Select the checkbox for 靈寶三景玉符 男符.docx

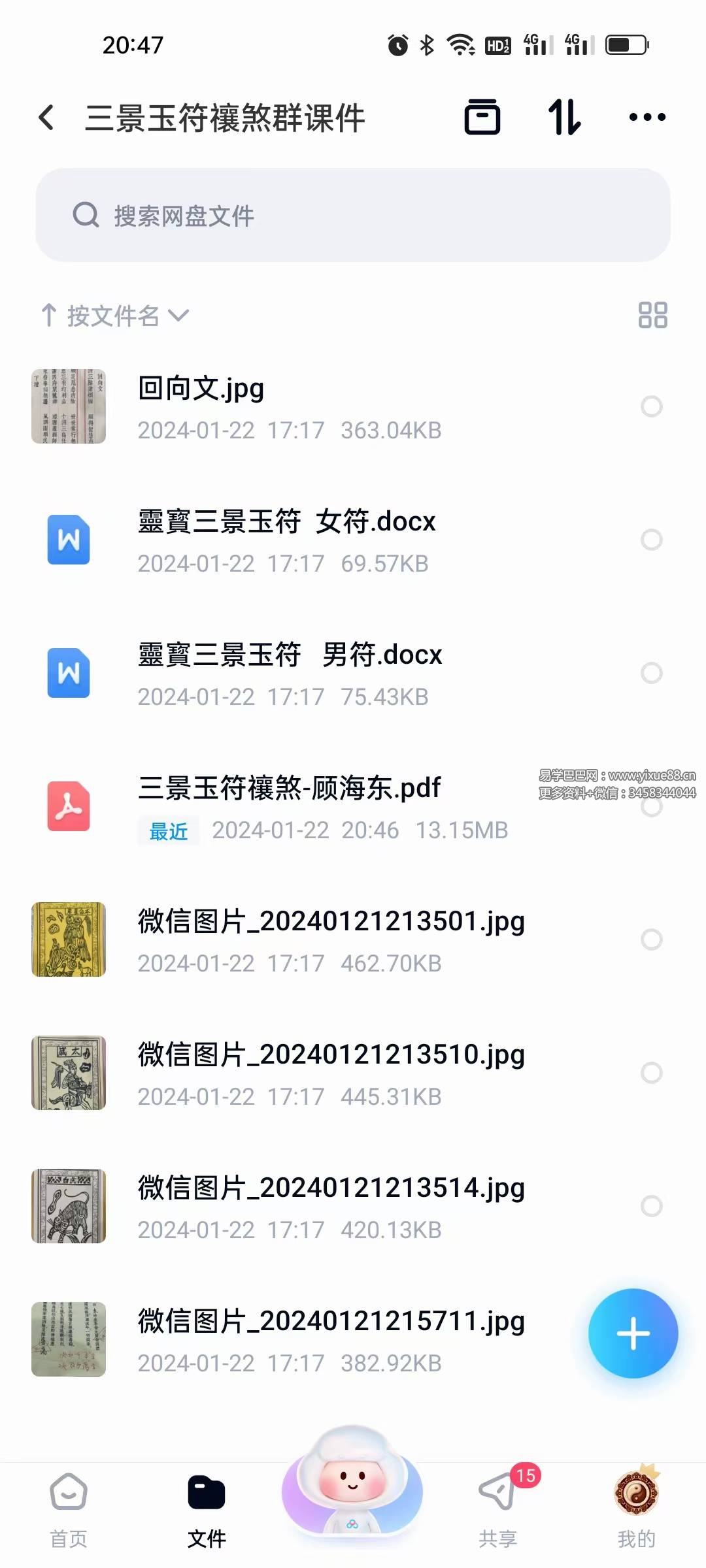(651, 673)
